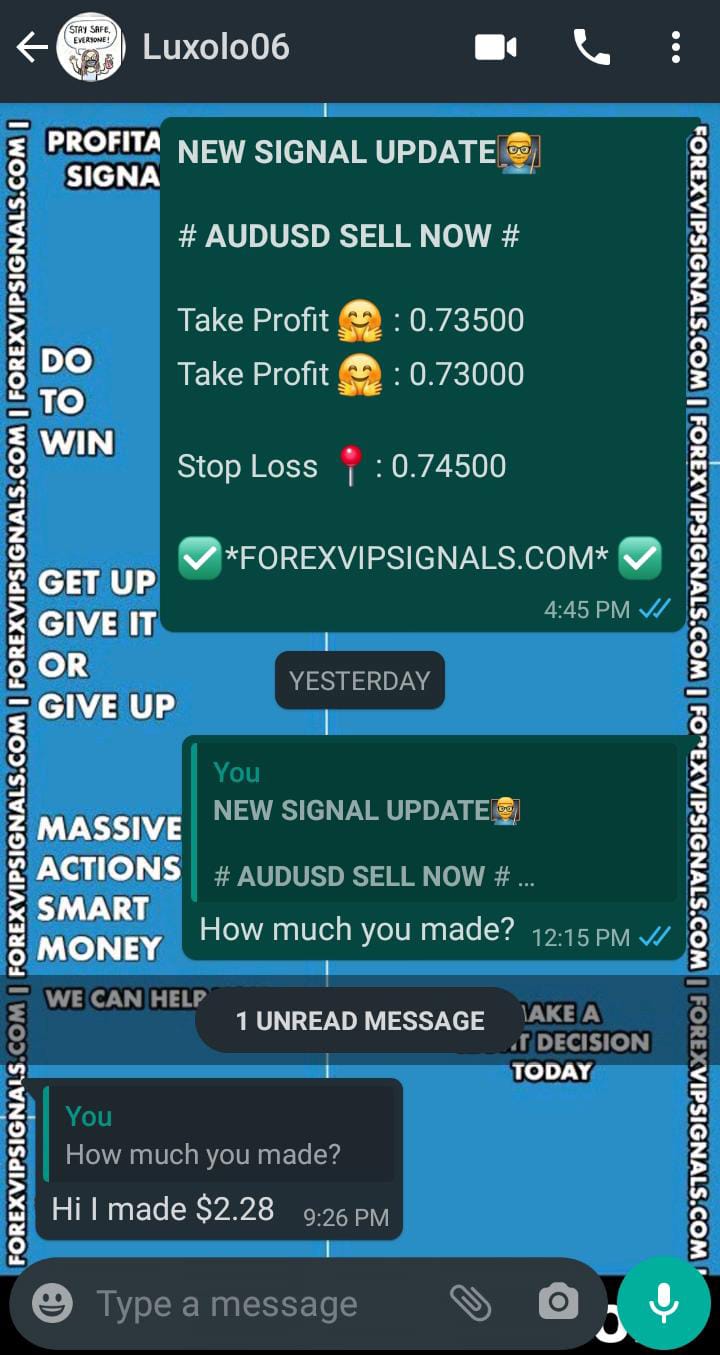Viewport: 720px width, 1355px height.
Task: Open the overflow menu
Action: (x=676, y=48)
